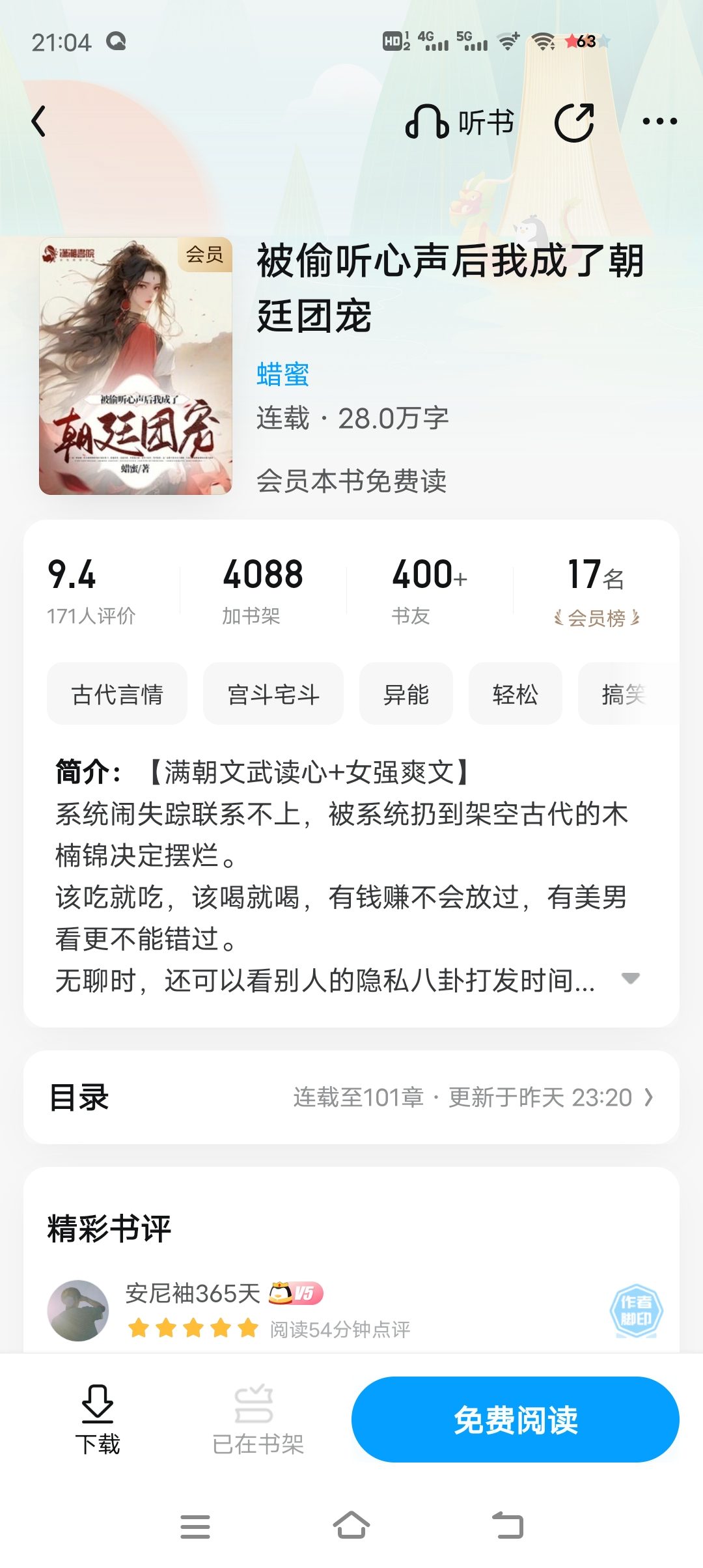Select the 宫斗宅斗 tag
This screenshot has width=703, height=1568.
tap(273, 694)
